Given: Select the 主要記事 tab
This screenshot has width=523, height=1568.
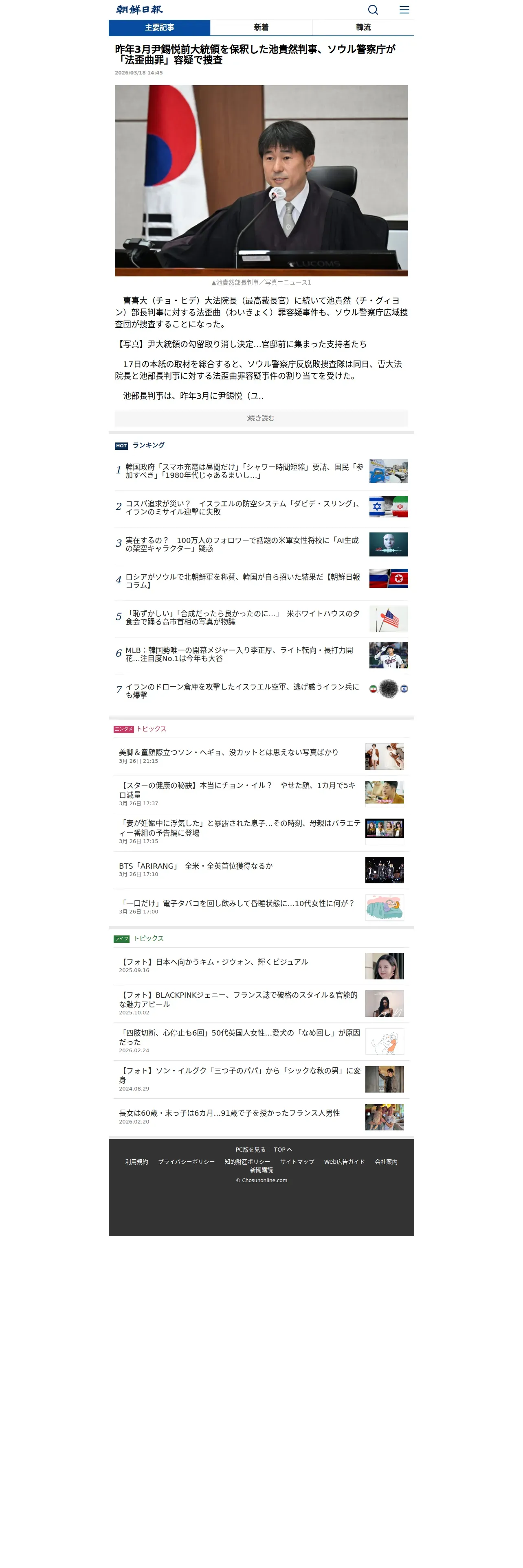Looking at the screenshot, I should coord(160,27).
